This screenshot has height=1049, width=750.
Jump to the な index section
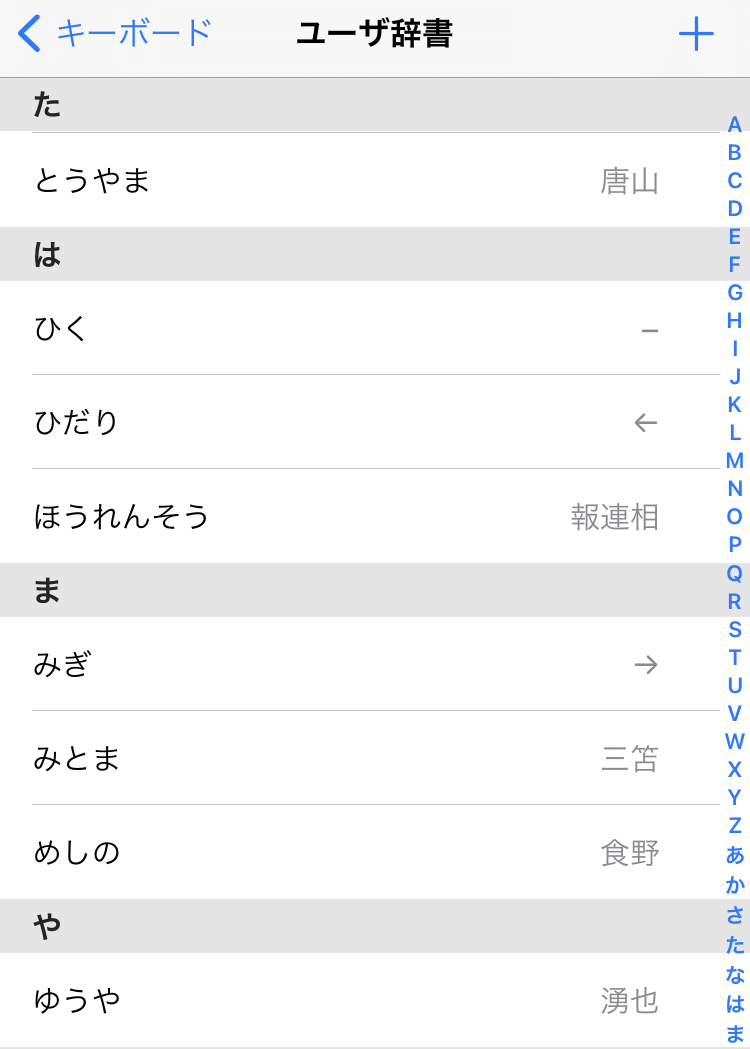[735, 975]
